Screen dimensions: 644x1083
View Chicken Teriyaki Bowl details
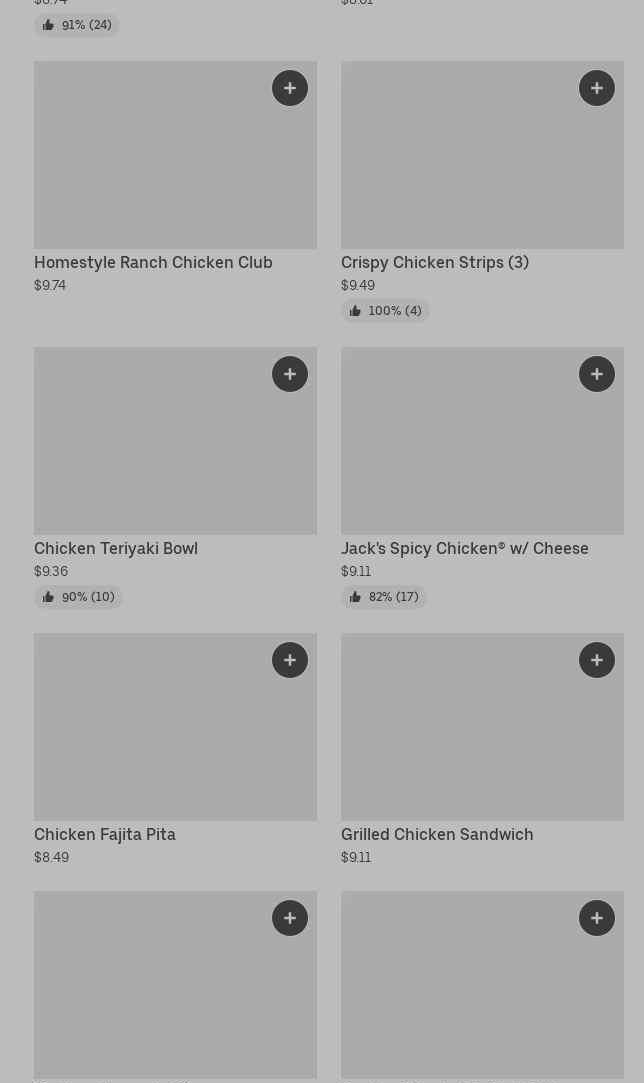(x=116, y=549)
